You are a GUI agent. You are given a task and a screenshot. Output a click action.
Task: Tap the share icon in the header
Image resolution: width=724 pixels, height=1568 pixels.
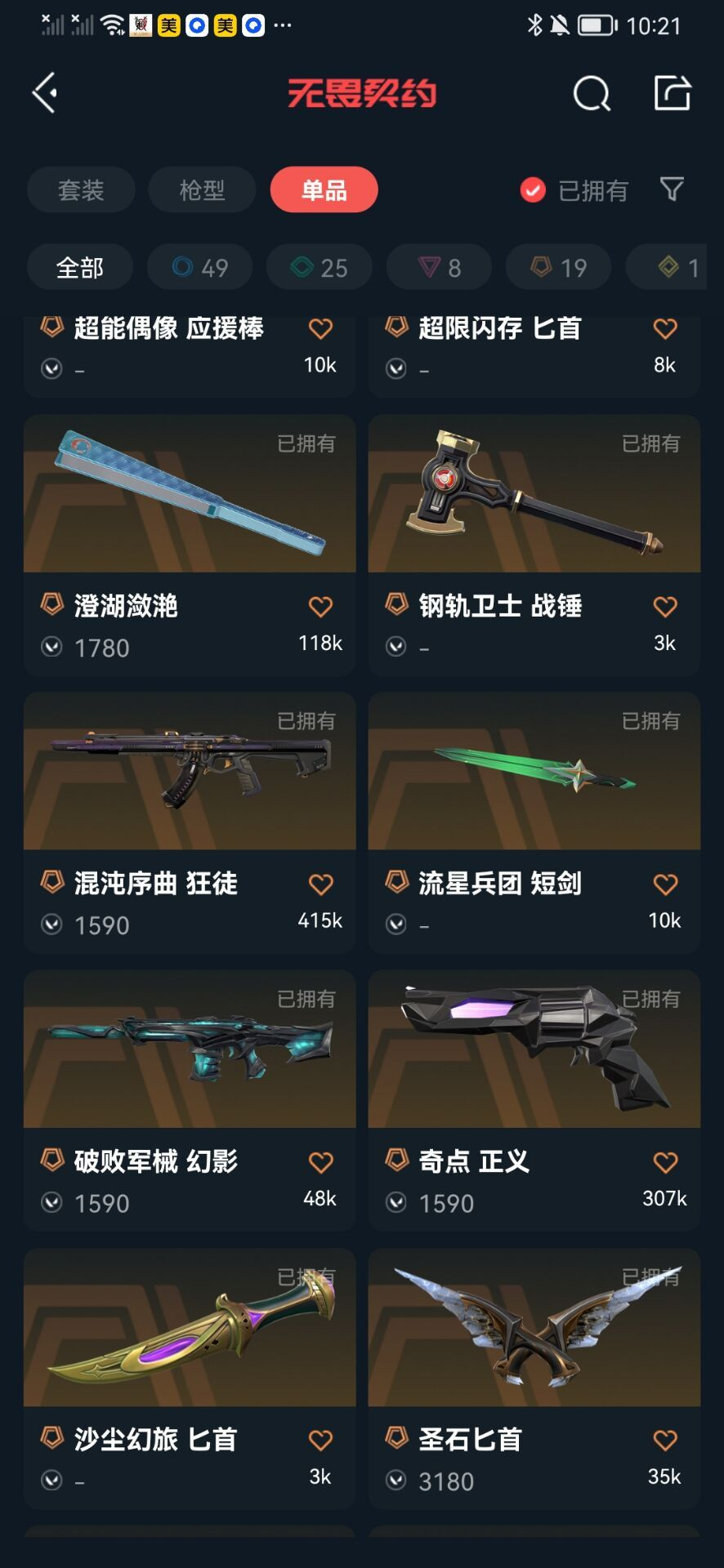coord(673,92)
